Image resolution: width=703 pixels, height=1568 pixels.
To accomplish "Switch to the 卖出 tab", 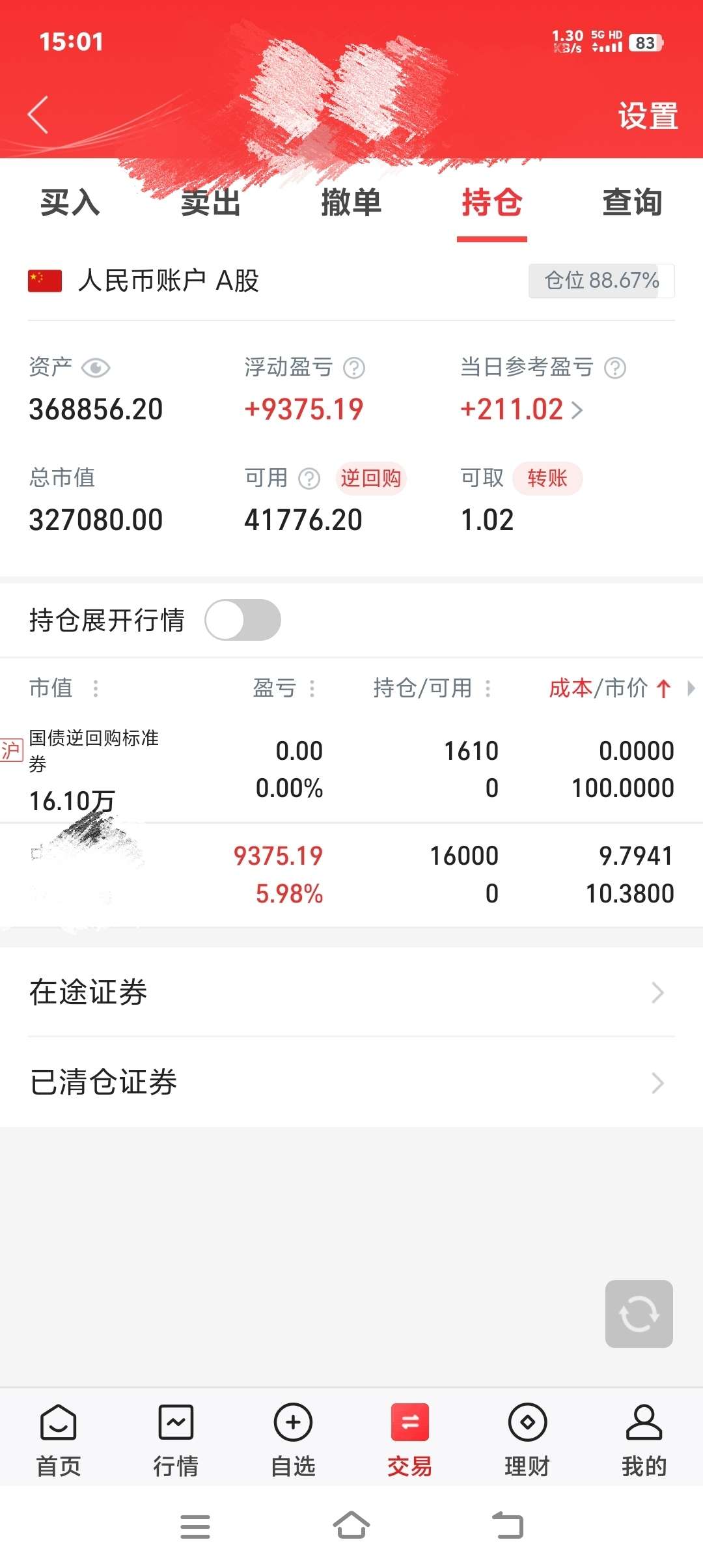I will [210, 203].
